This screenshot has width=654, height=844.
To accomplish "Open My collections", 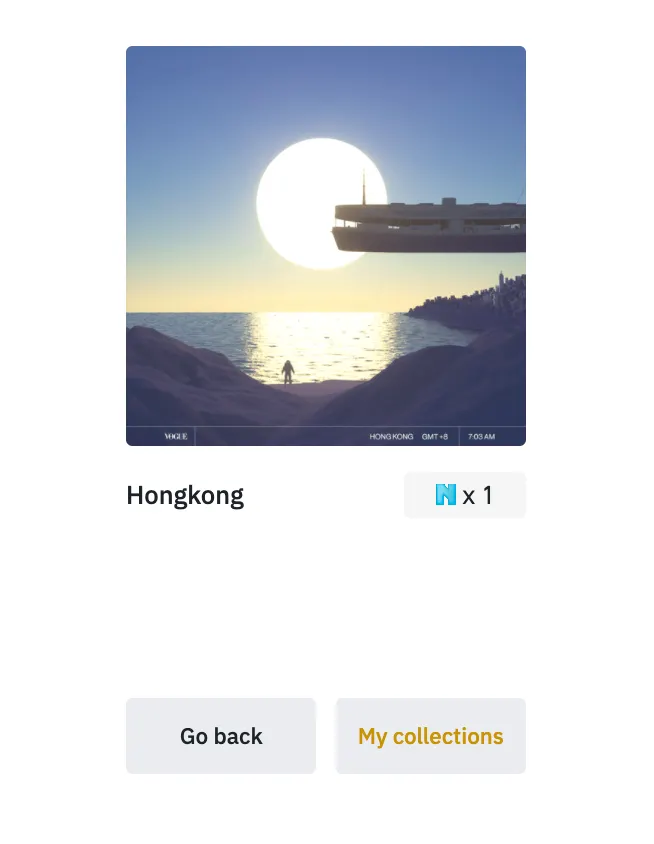I will pyautogui.click(x=430, y=736).
